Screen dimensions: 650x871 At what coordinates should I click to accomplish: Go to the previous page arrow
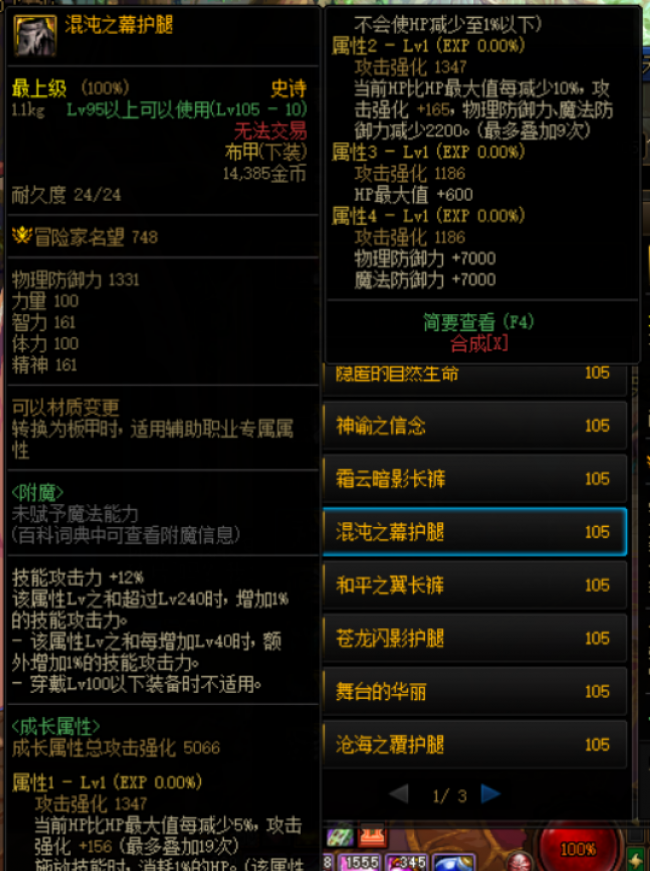point(398,795)
